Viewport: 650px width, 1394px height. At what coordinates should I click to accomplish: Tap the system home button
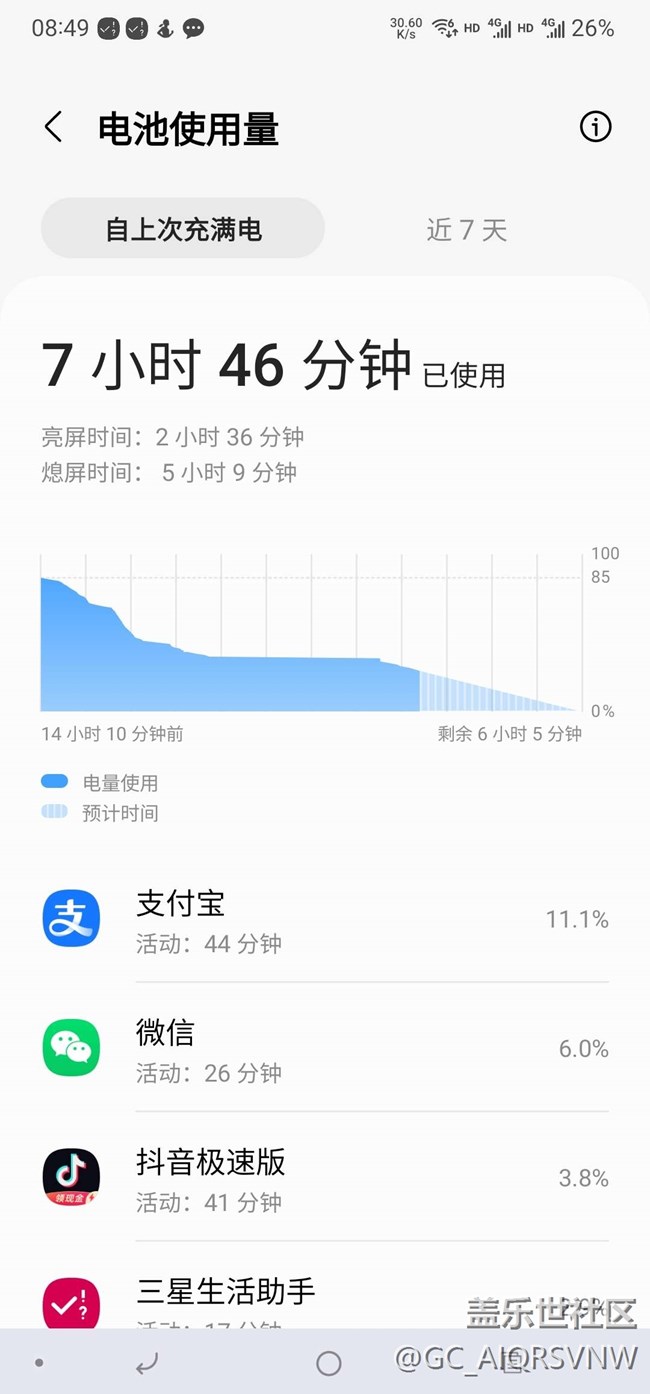point(328,1363)
